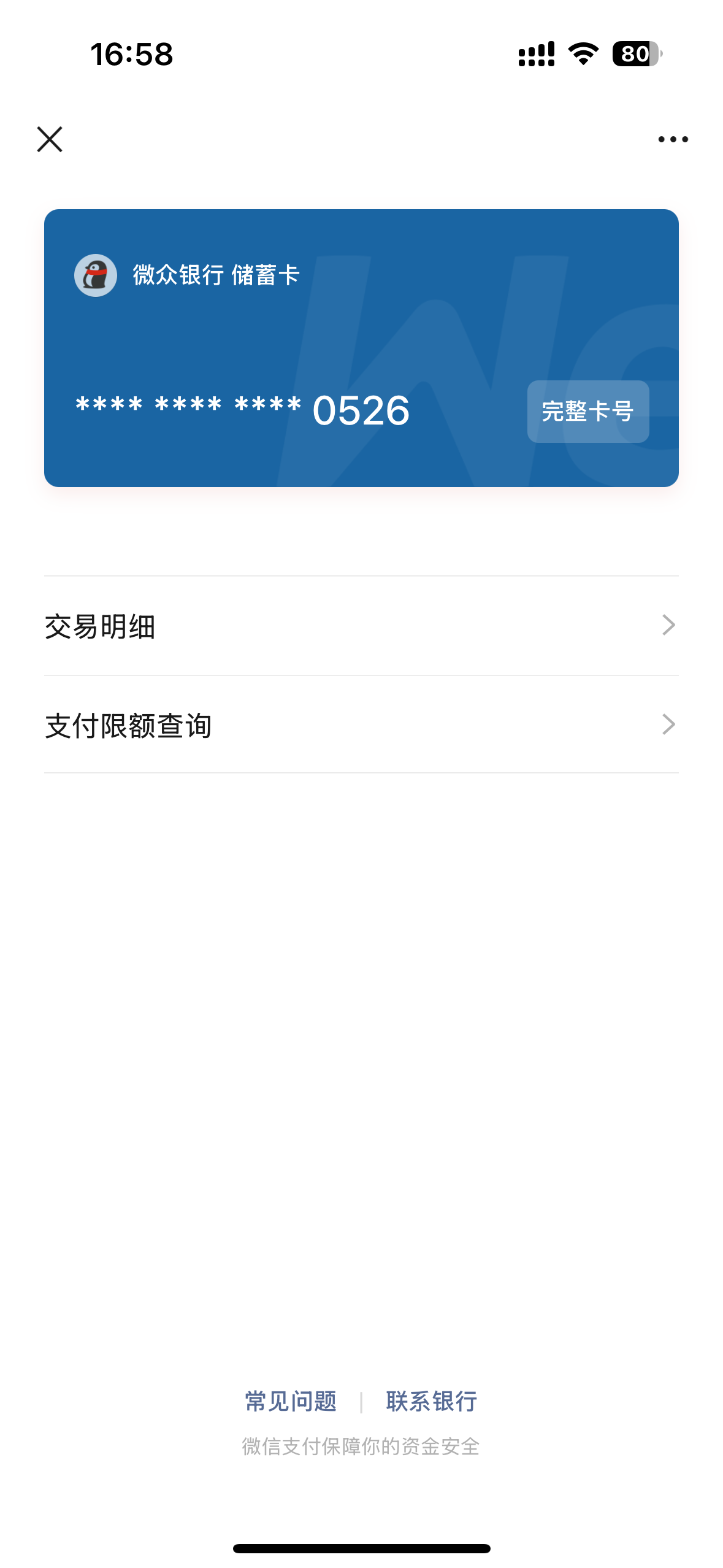Close the bank card page

pyautogui.click(x=50, y=139)
